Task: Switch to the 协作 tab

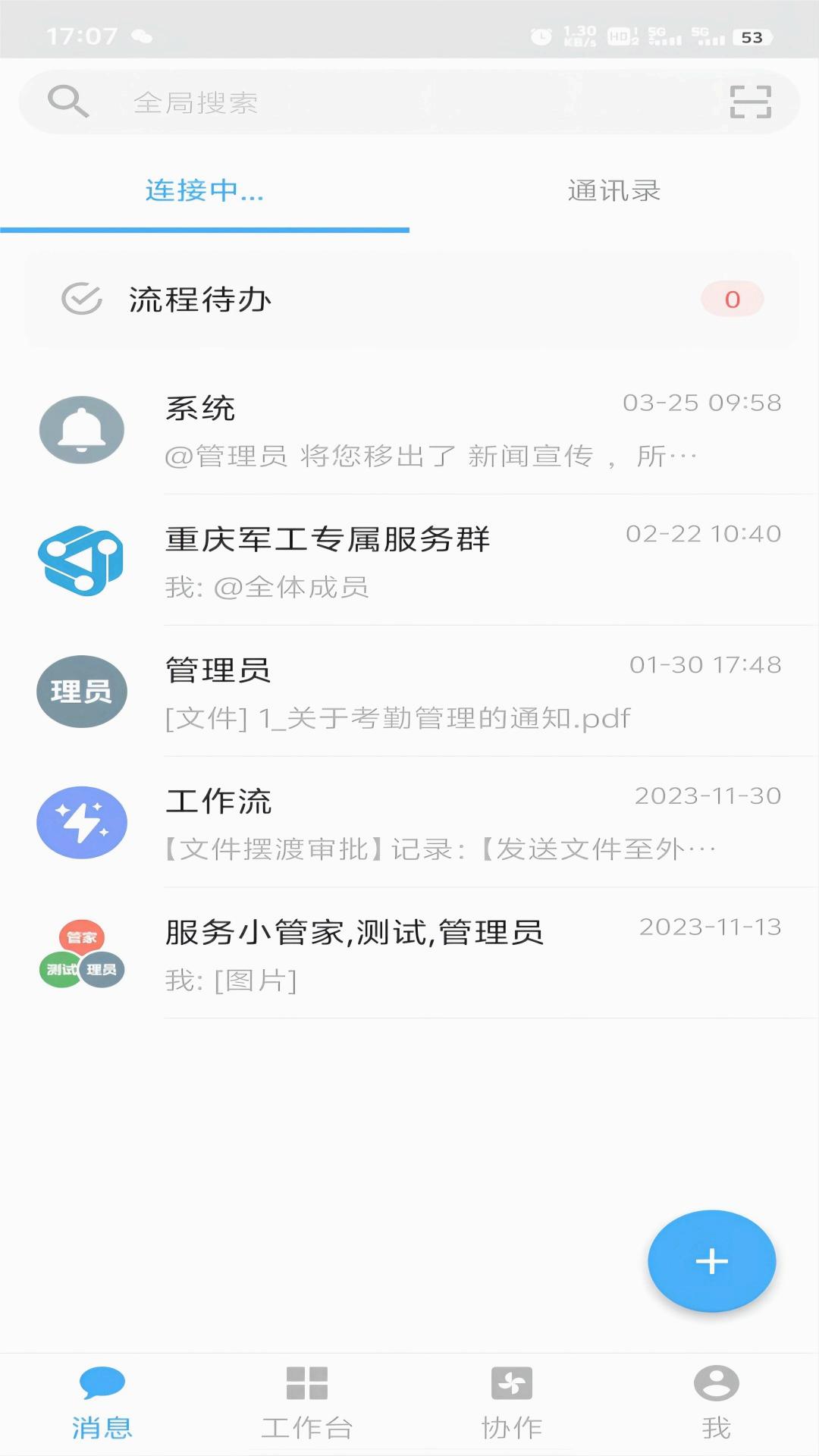Action: (x=512, y=1404)
